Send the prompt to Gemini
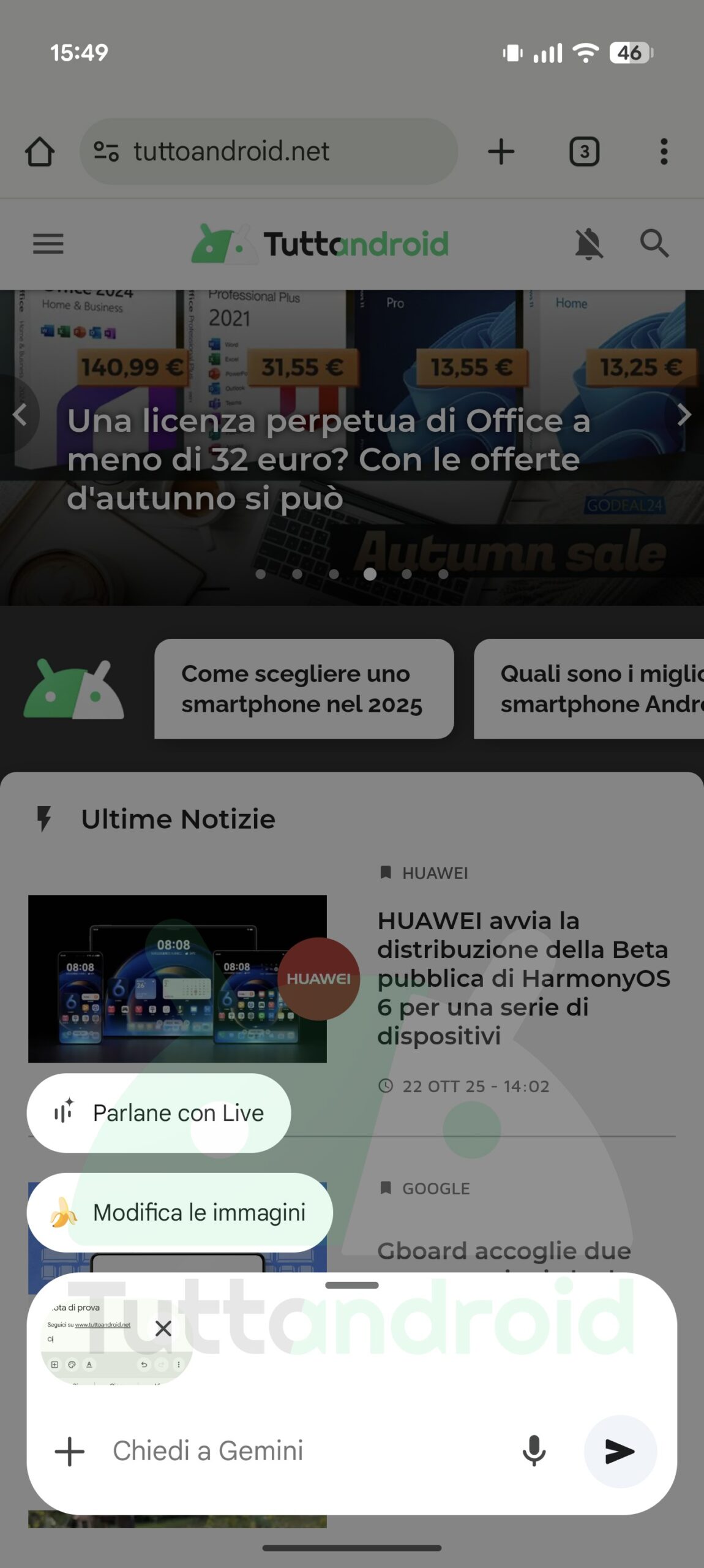 click(x=620, y=1451)
